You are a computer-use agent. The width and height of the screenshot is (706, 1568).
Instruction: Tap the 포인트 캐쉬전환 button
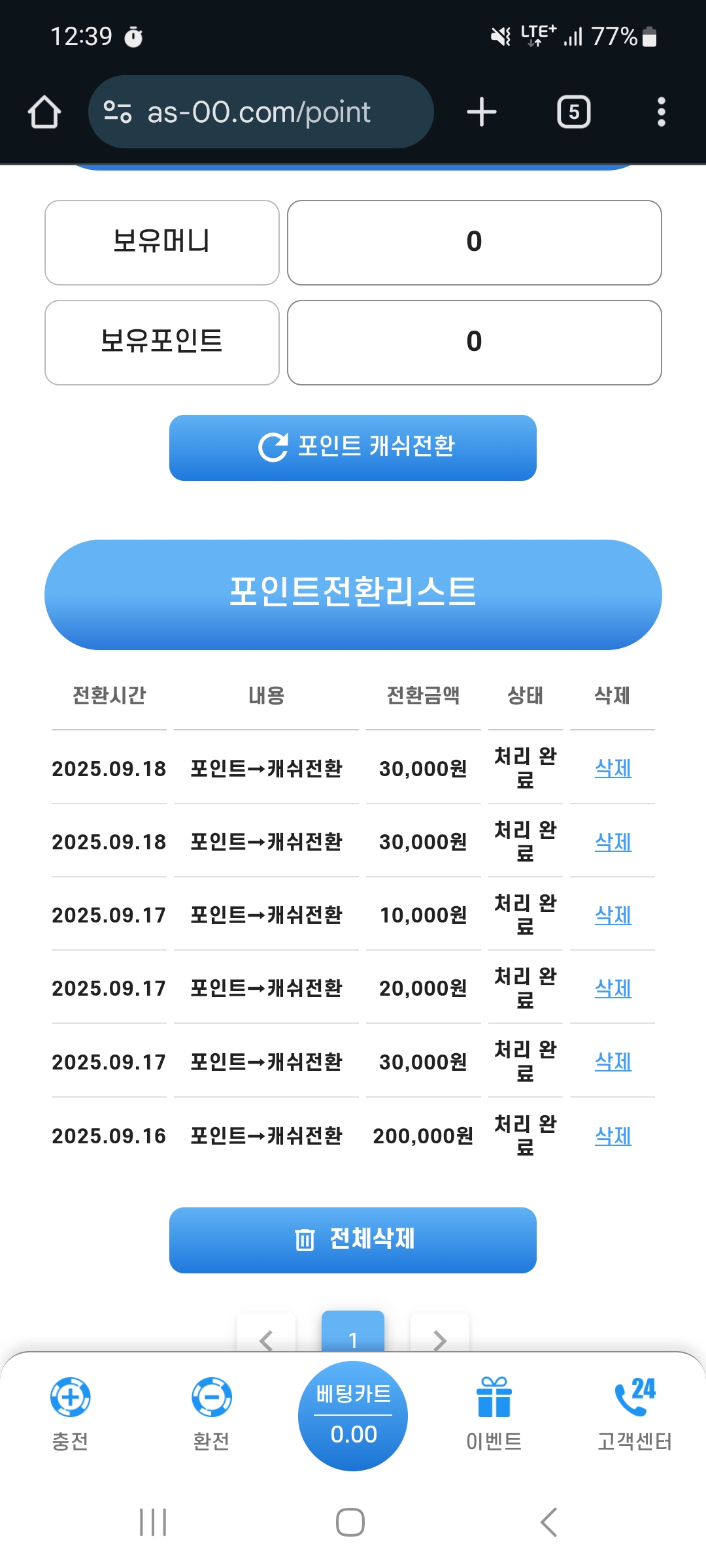[x=353, y=448]
